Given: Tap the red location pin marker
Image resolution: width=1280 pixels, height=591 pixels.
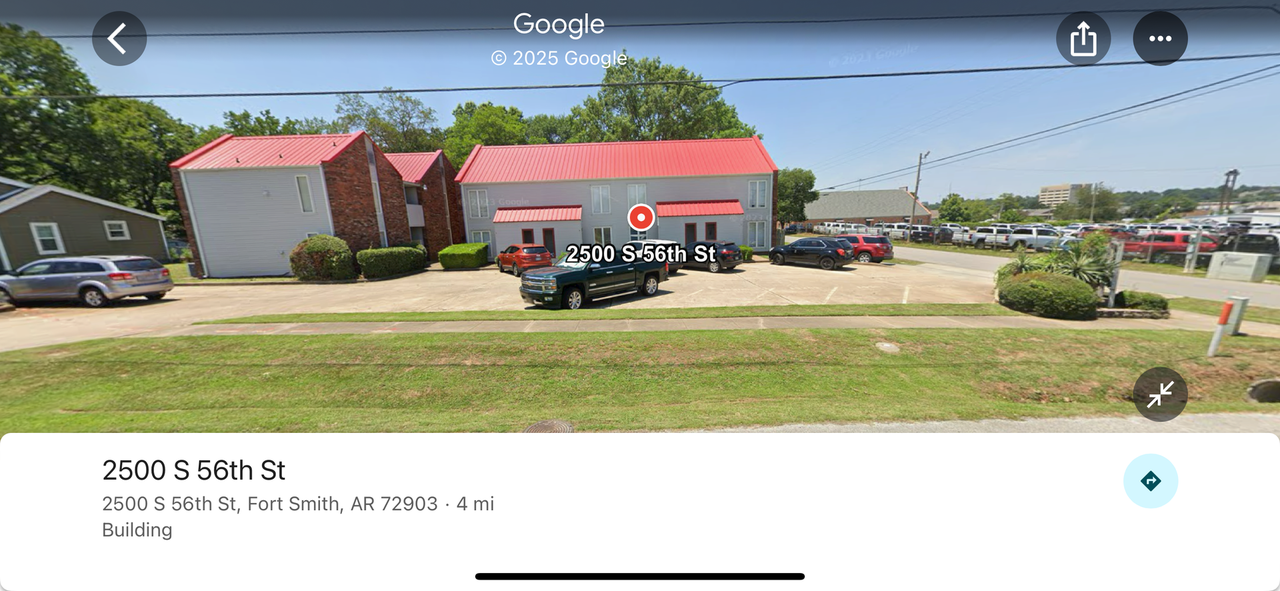Looking at the screenshot, I should pyautogui.click(x=640, y=218).
